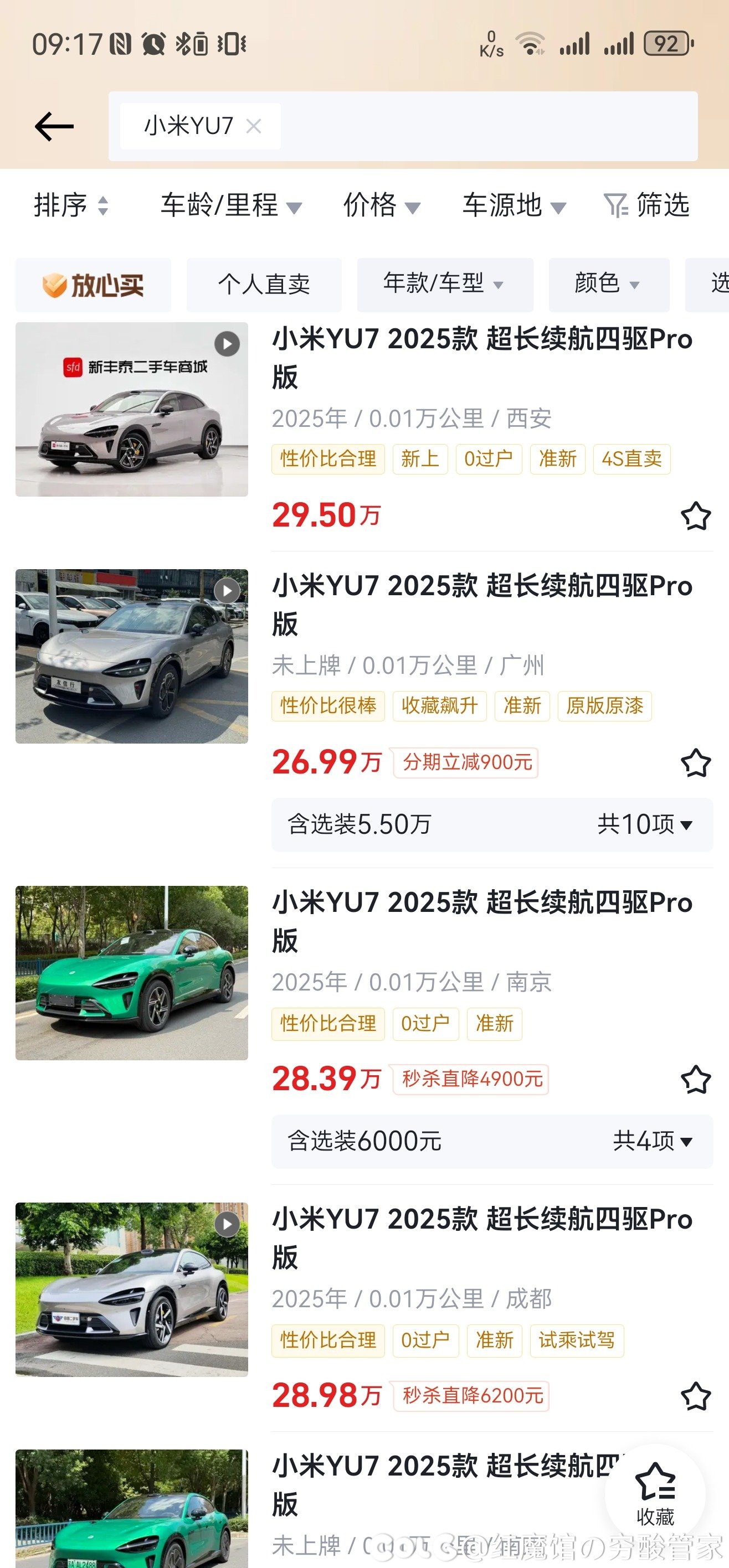Favorite the 26.99万 car with the star

(x=696, y=763)
